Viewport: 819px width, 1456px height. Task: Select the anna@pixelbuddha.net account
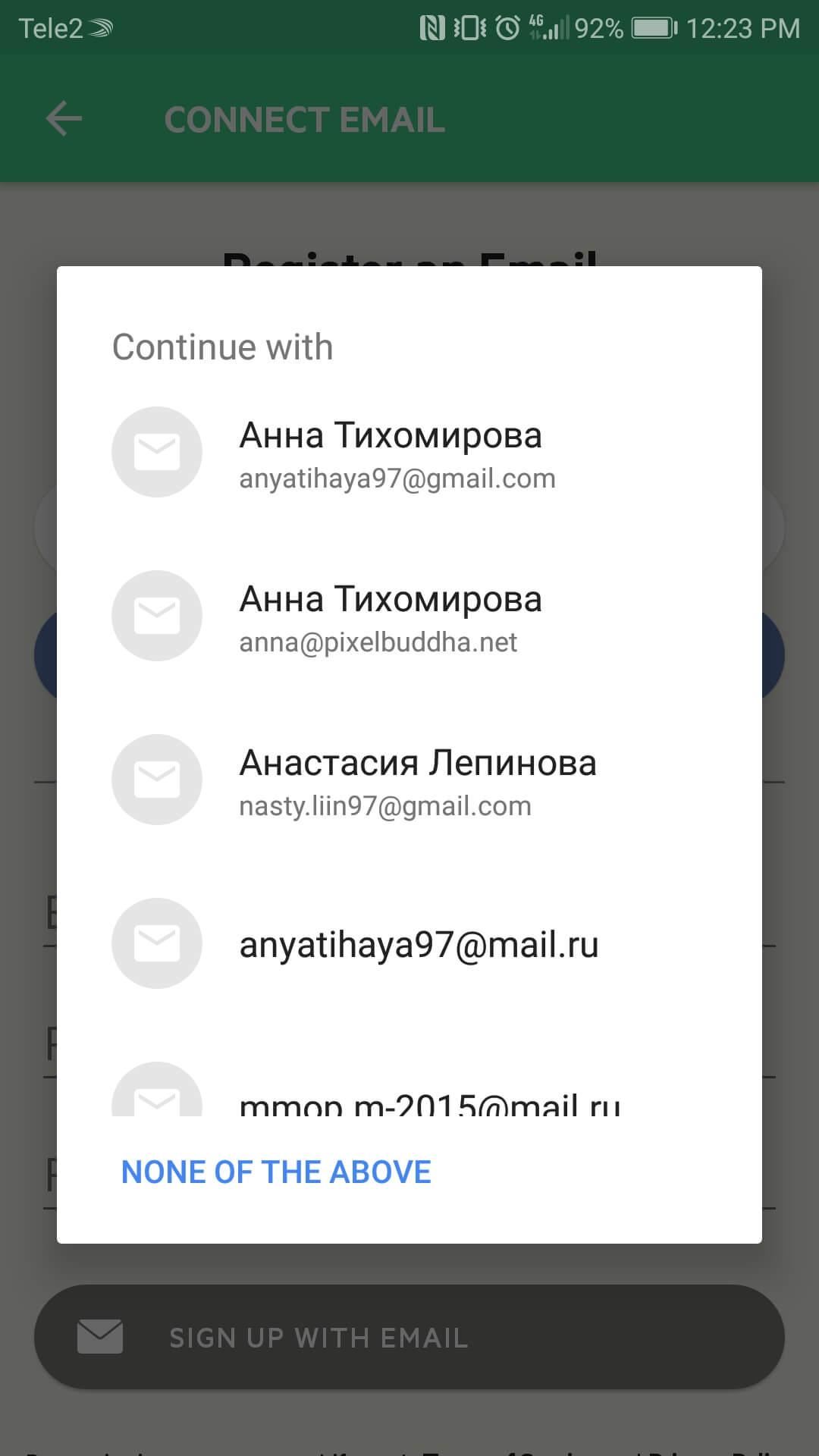click(409, 616)
